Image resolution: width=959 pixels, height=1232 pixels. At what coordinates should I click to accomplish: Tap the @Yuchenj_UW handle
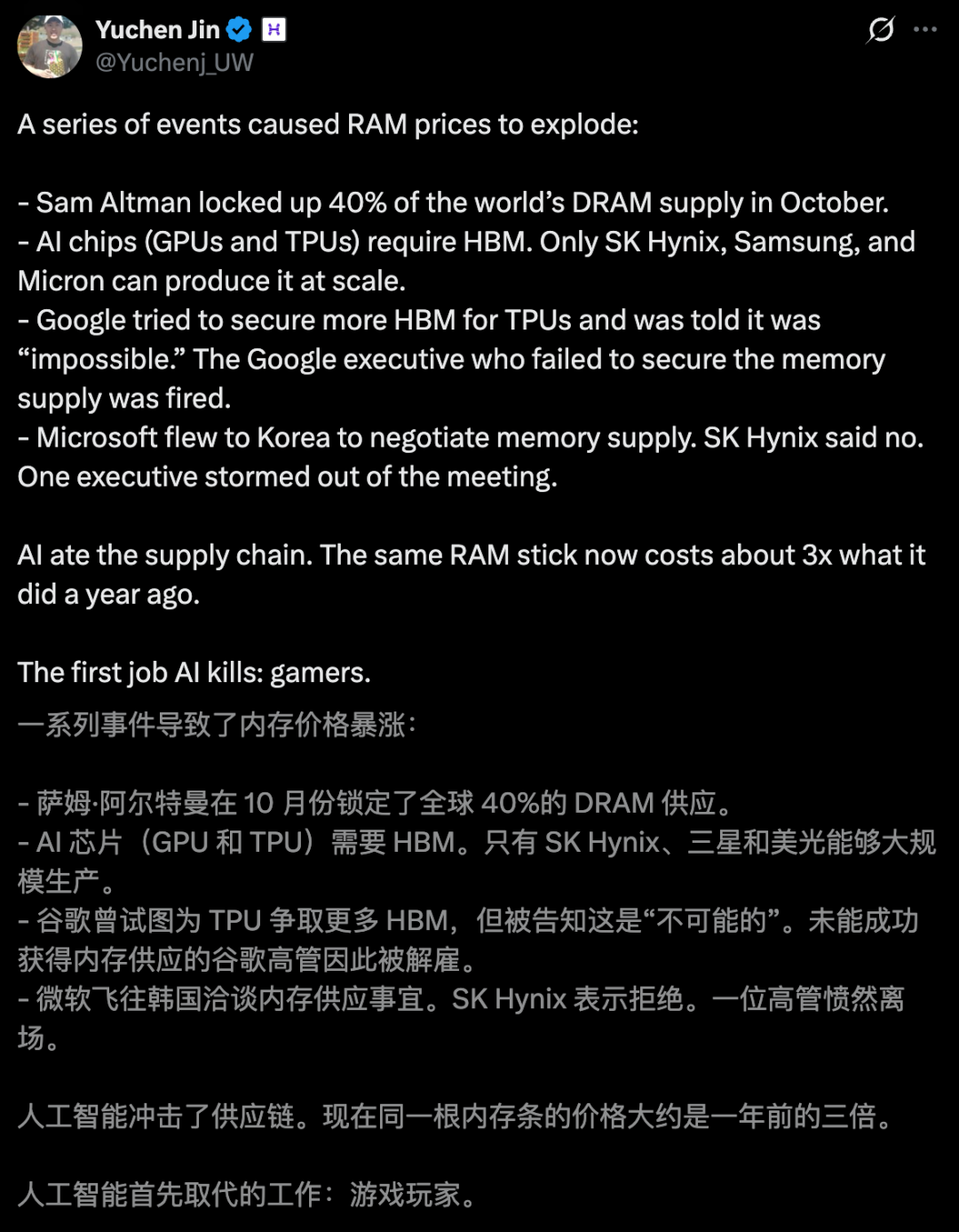point(174,63)
